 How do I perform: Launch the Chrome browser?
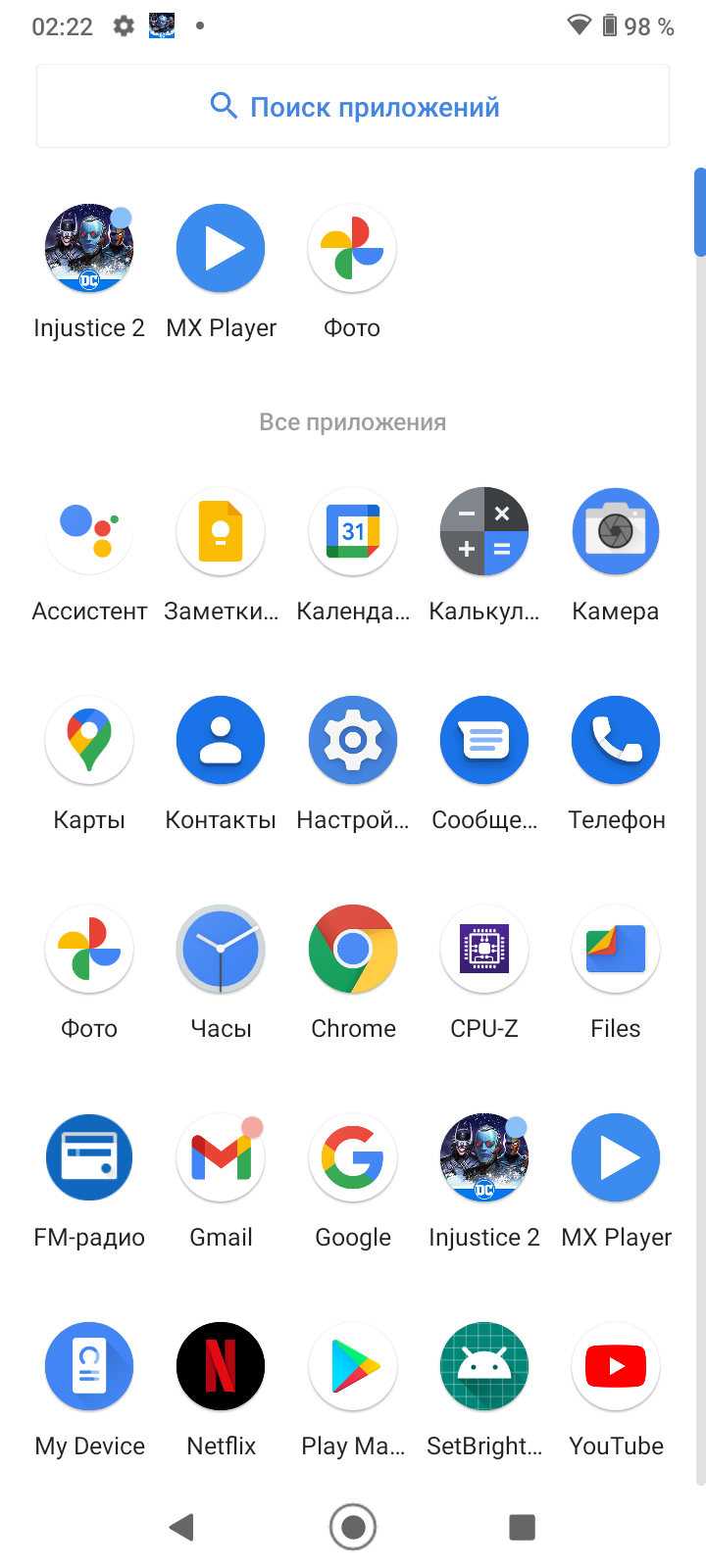pos(353,950)
